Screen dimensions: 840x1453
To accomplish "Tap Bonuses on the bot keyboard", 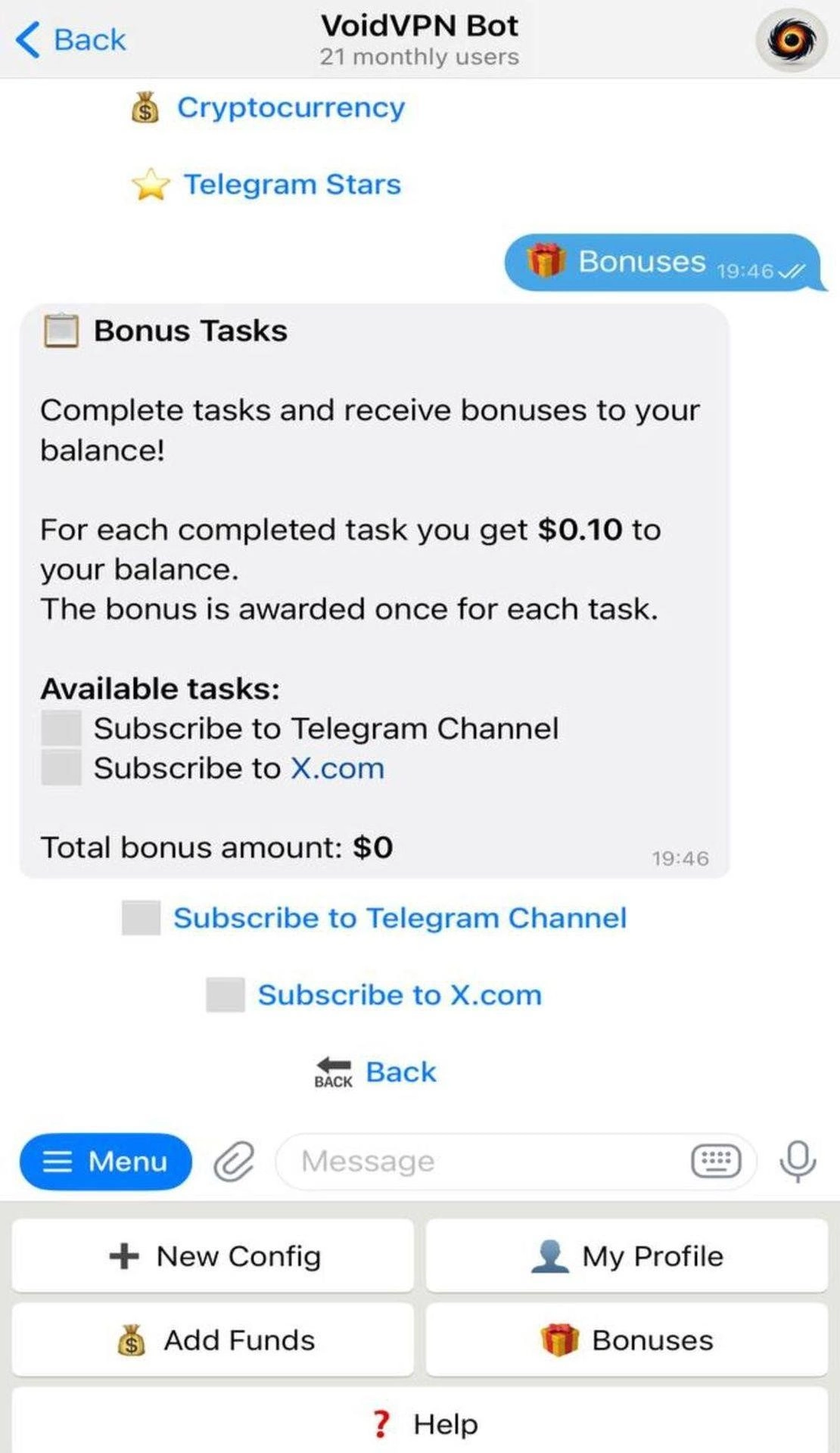I will click(627, 1340).
